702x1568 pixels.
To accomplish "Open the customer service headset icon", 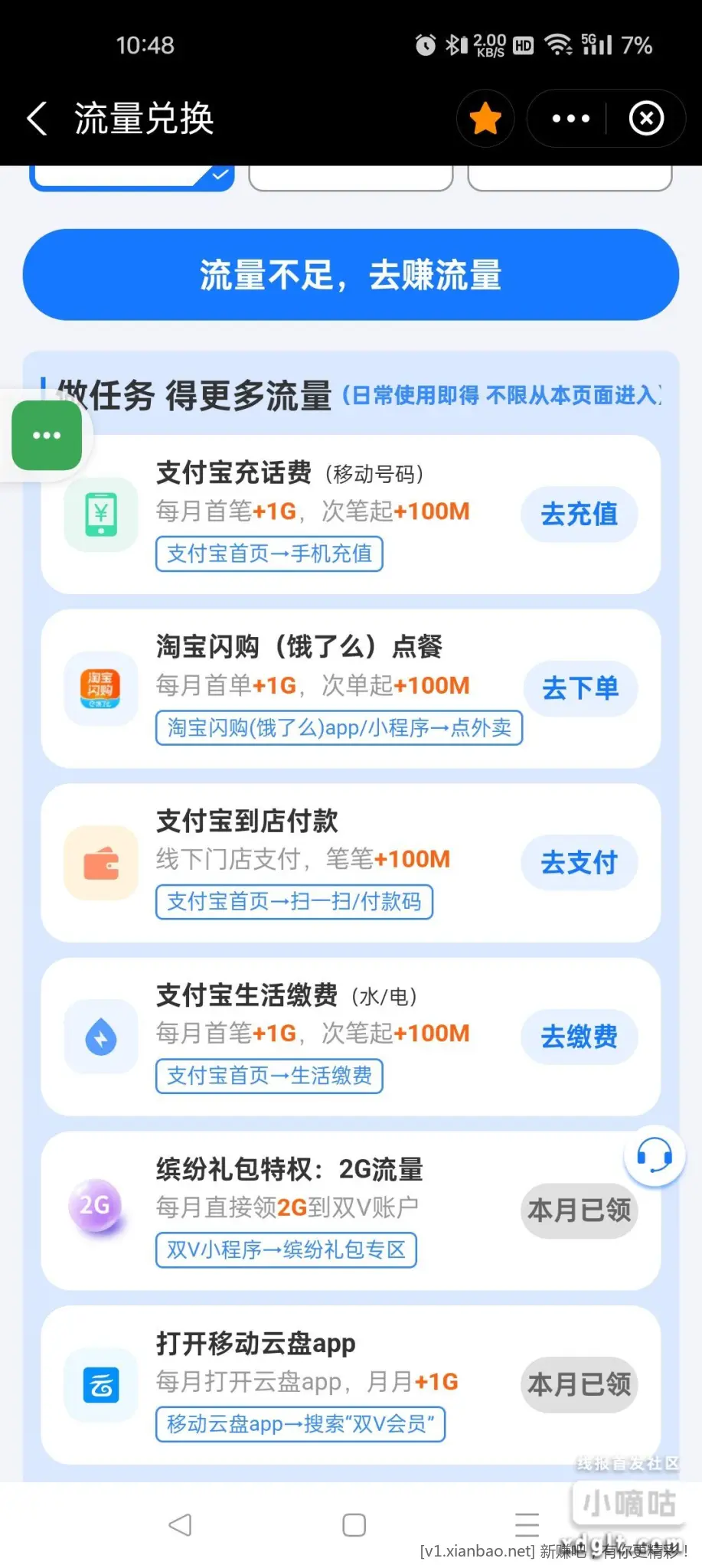I will [655, 1155].
